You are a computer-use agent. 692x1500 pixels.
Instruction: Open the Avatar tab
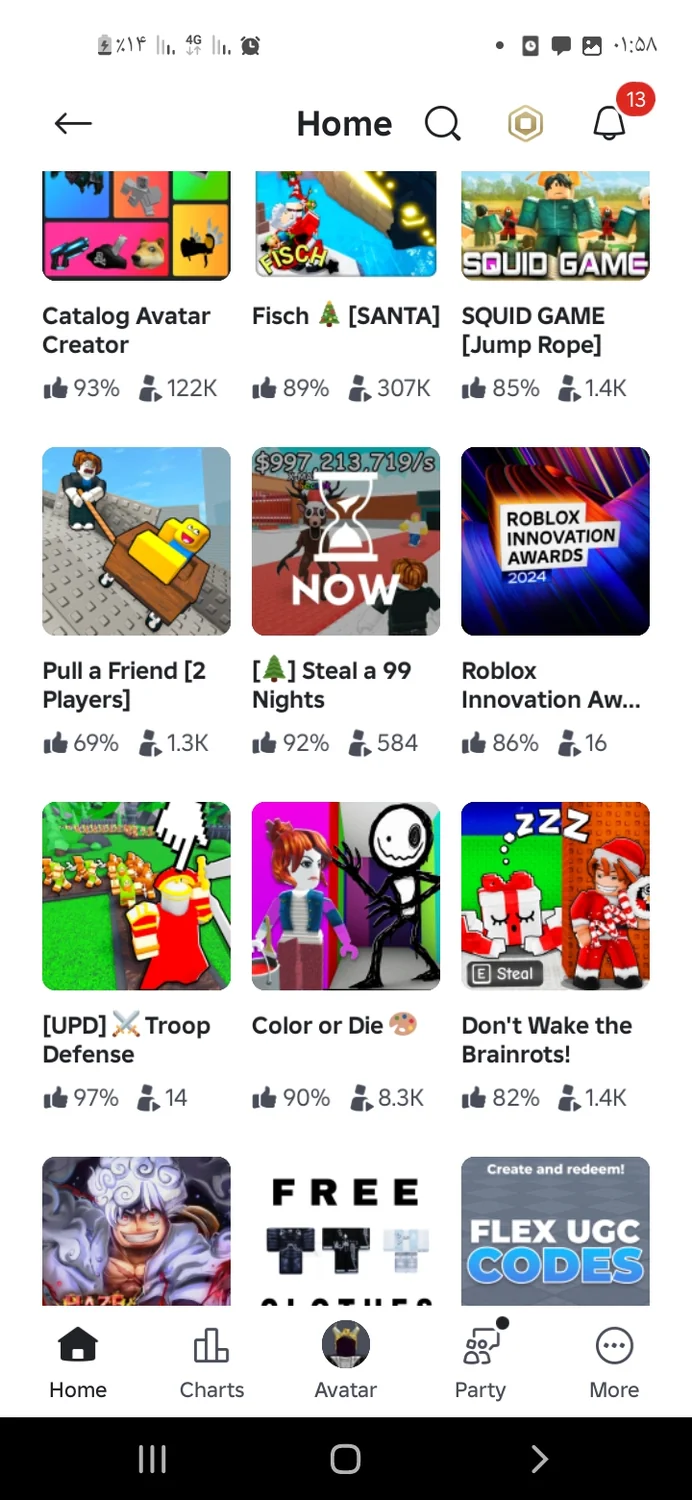346,1362
